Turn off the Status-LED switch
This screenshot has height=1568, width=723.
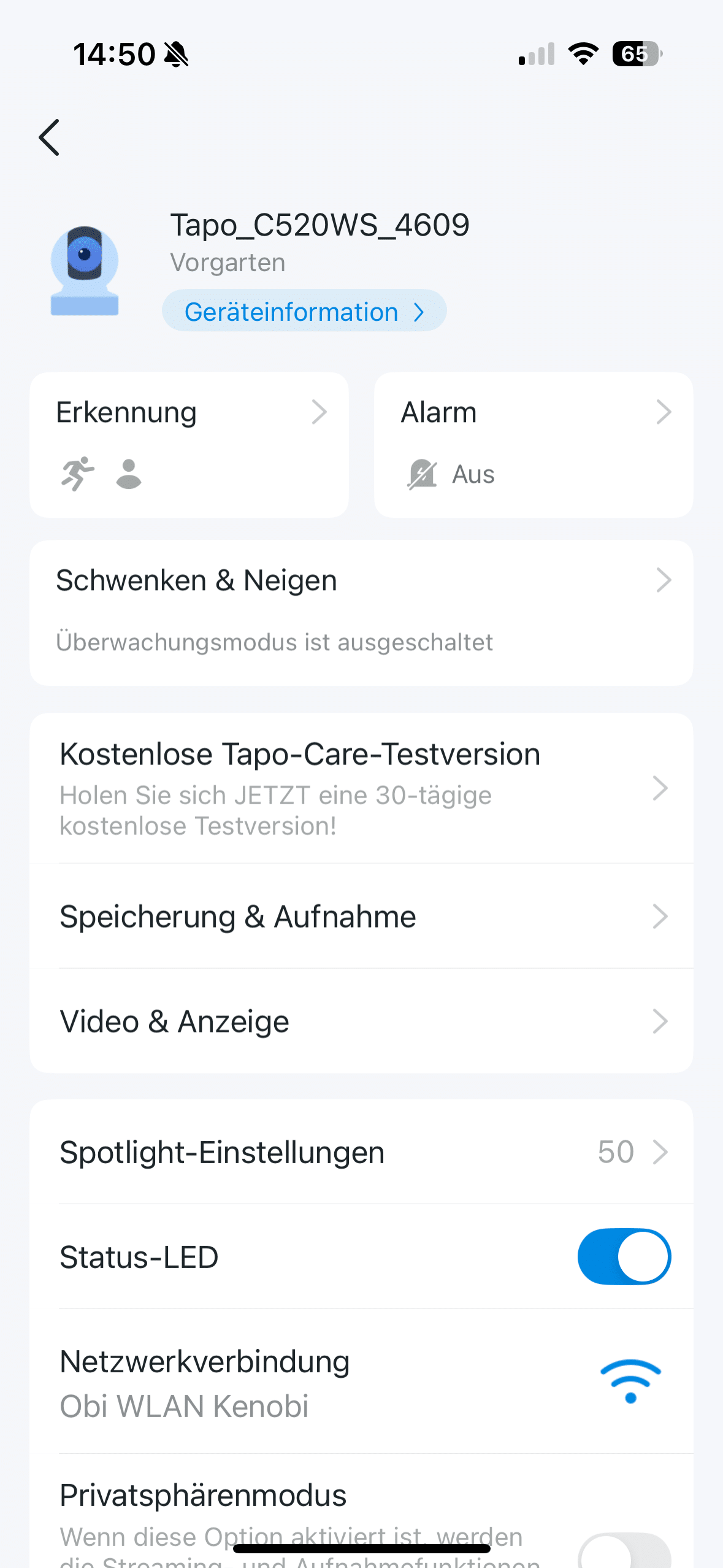624,1256
